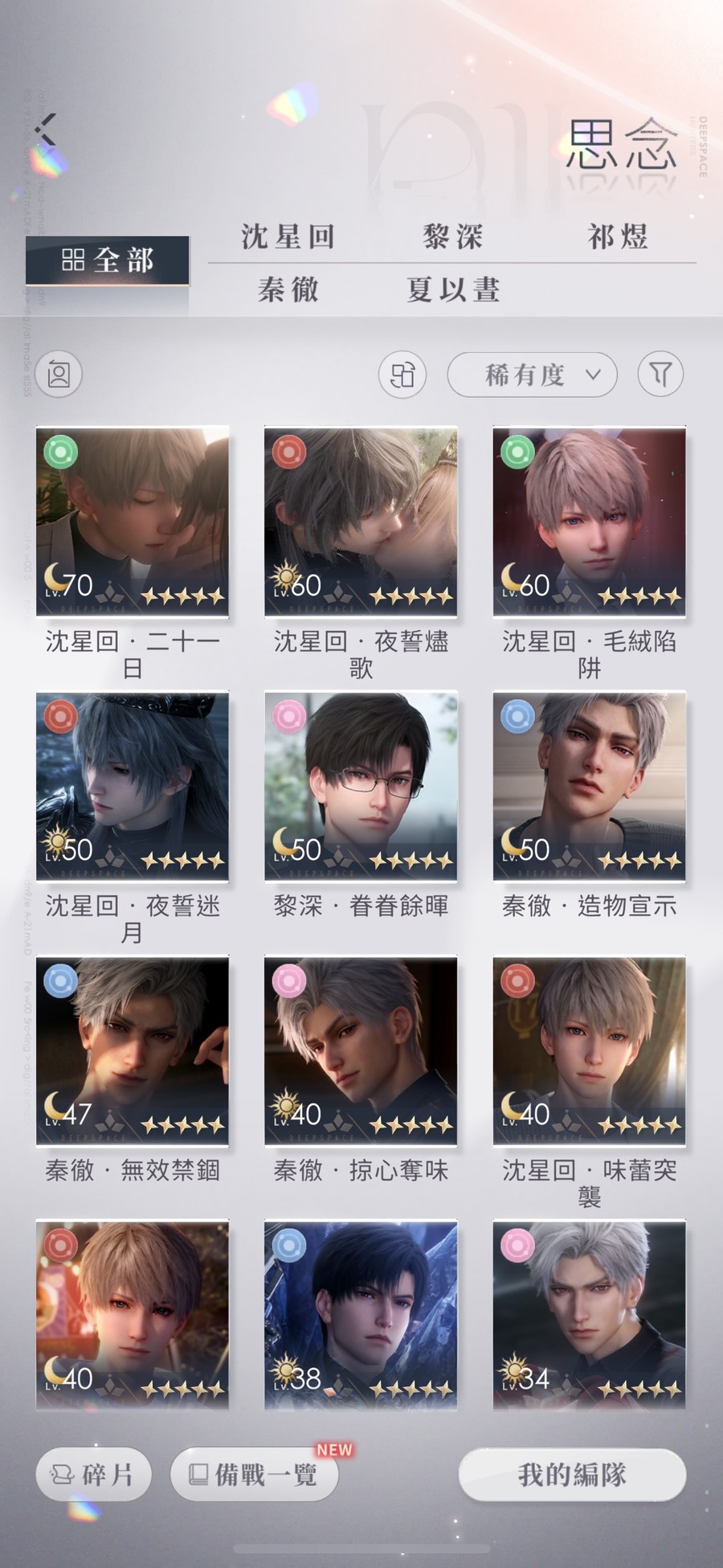The width and height of the screenshot is (723, 1568).
Task: Switch to the 黎深 tab
Action: point(453,237)
